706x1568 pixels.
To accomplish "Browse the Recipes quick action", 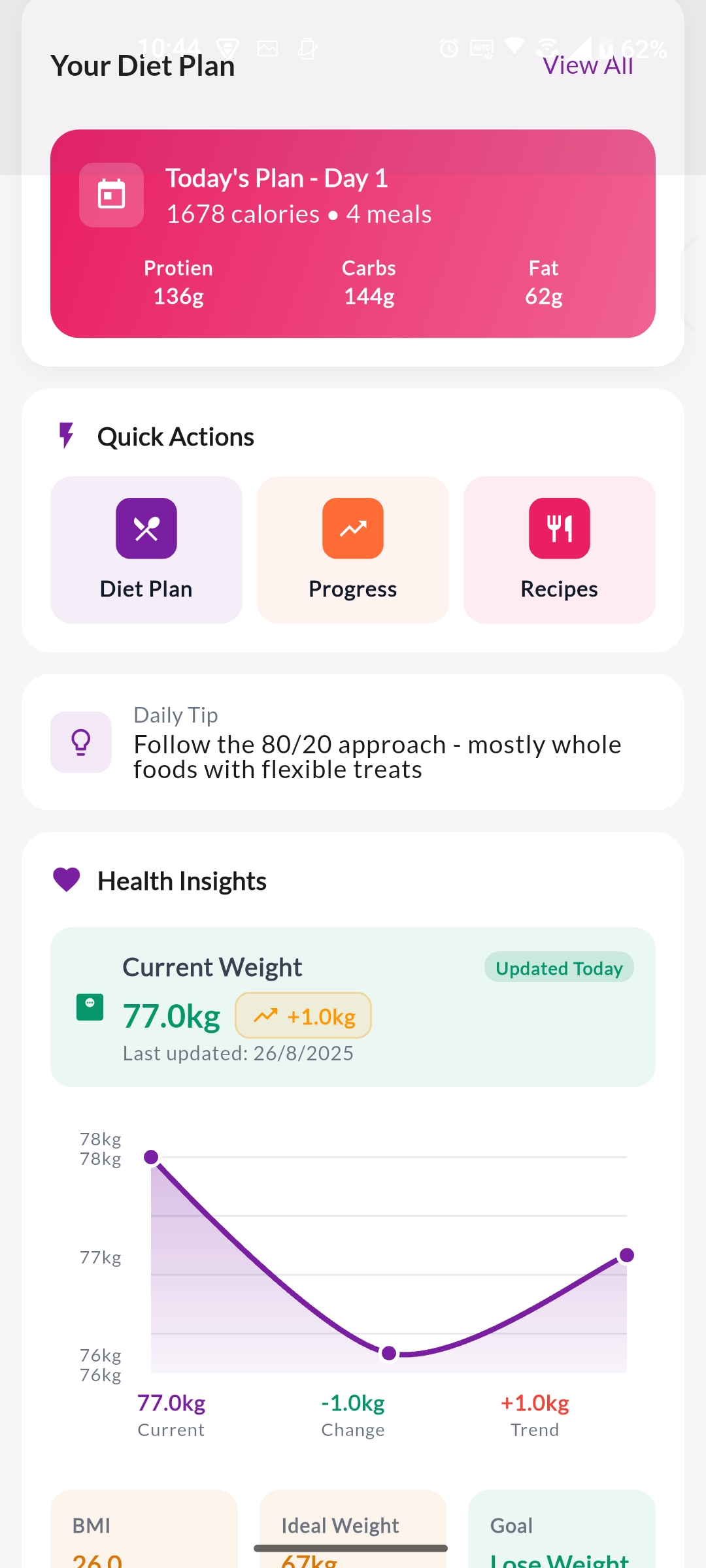I will [x=559, y=549].
